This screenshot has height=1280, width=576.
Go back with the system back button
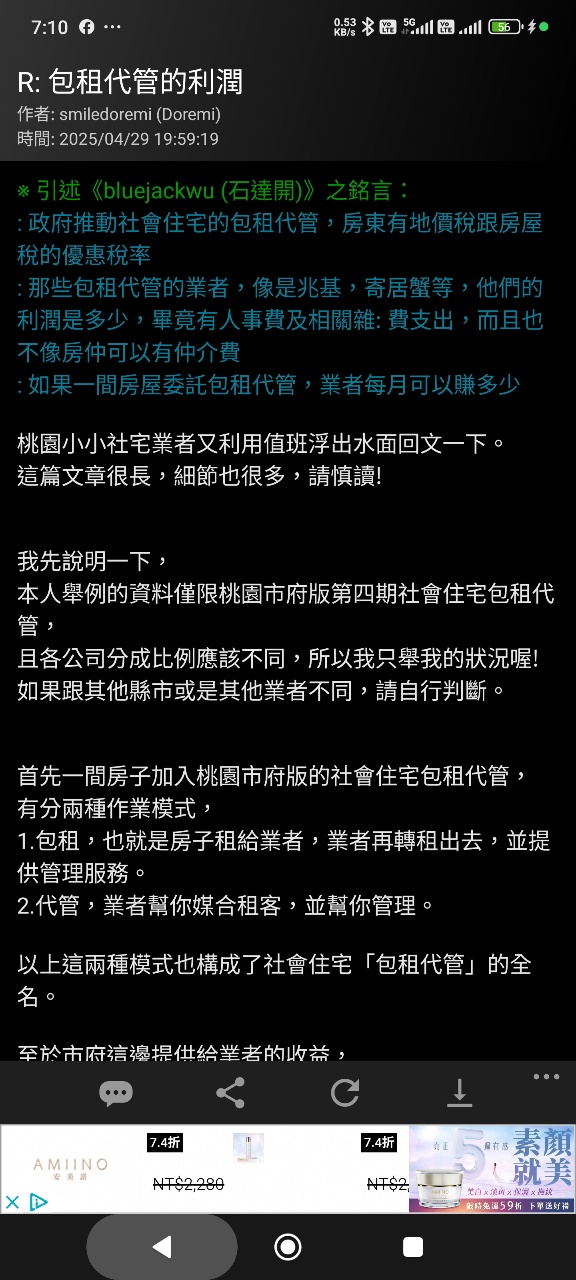(x=162, y=1246)
